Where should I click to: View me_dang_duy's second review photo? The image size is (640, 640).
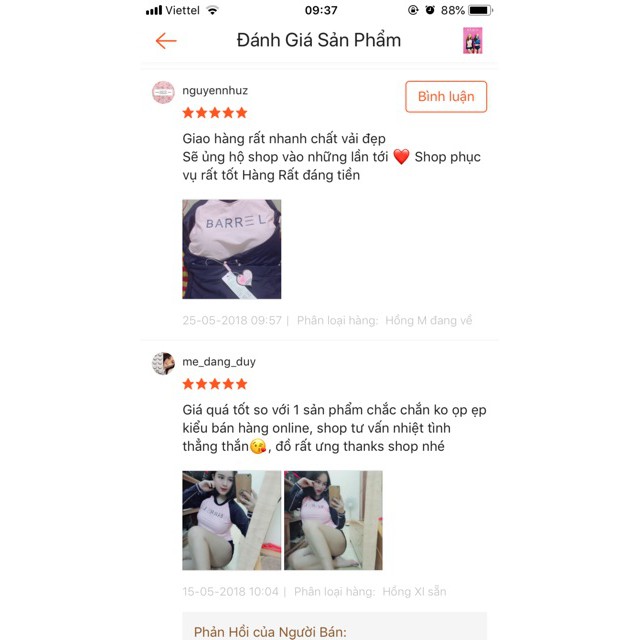click(333, 520)
